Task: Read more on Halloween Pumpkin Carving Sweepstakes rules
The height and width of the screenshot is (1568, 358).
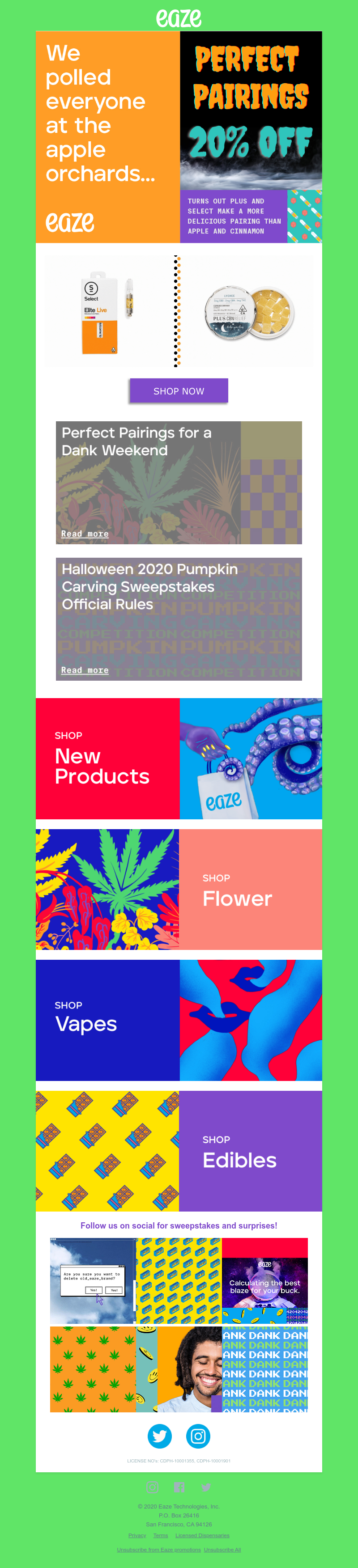Action: 85,670
